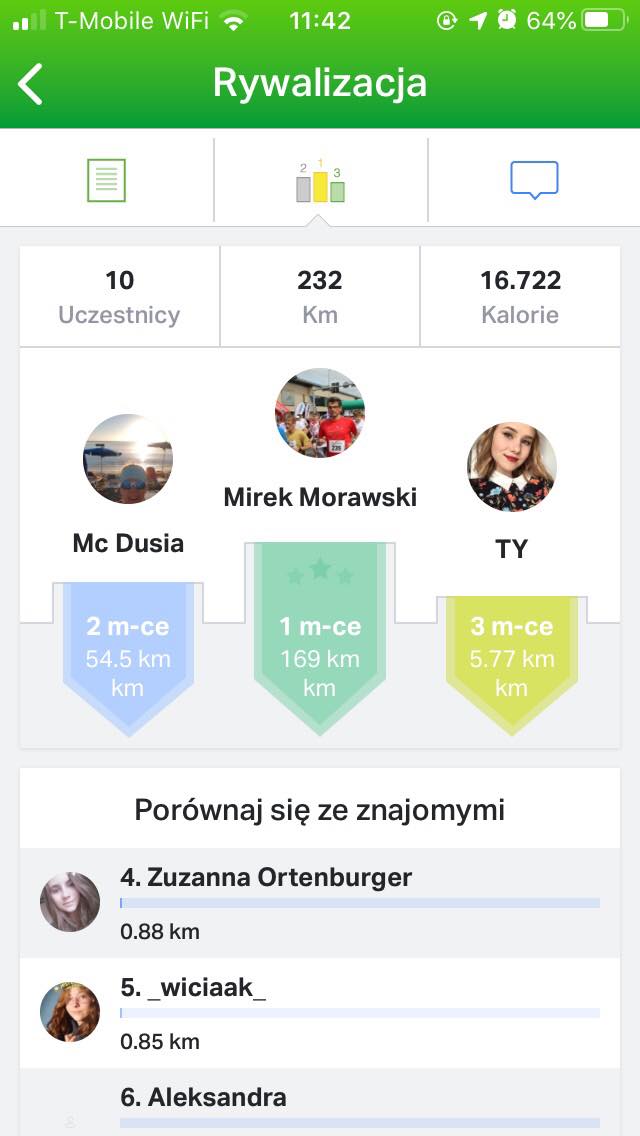
Task: Select the podium ranking tab
Action: pyautogui.click(x=320, y=181)
